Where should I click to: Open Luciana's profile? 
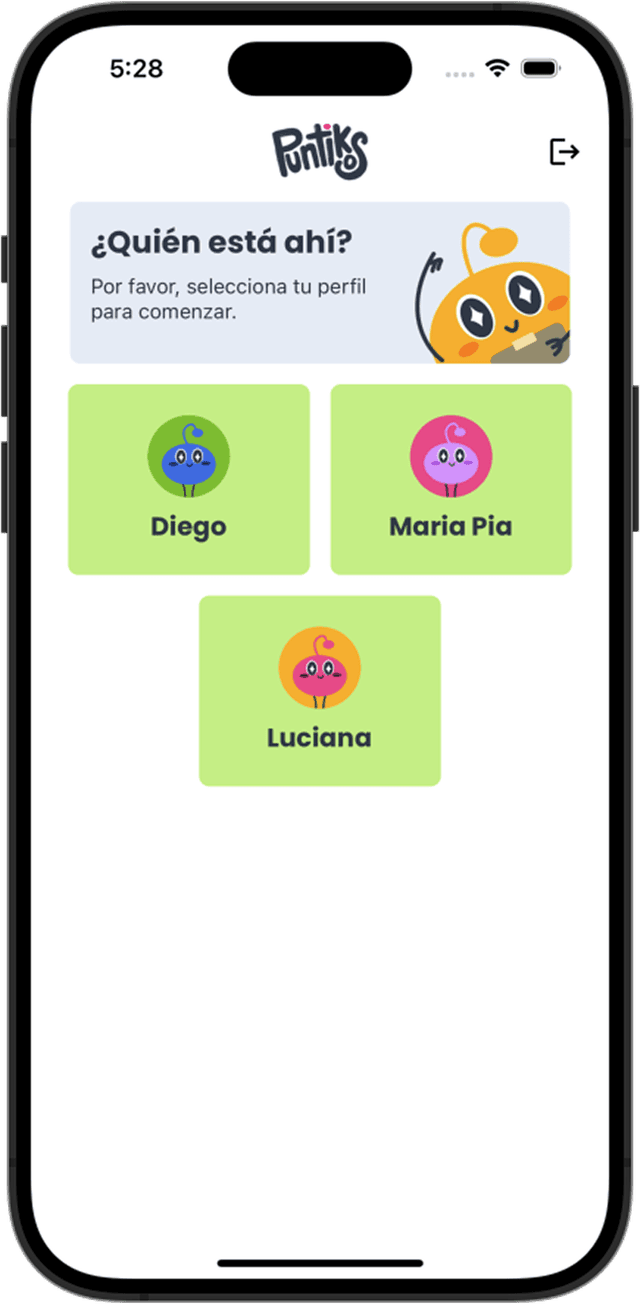320,691
